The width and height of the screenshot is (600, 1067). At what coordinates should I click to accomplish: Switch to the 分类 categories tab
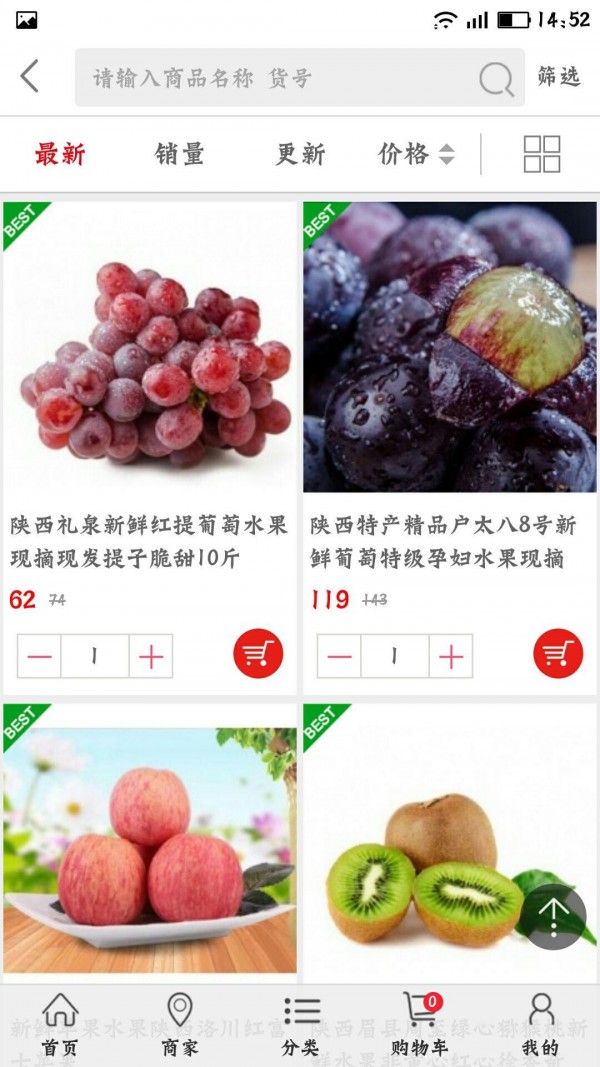(x=300, y=1024)
